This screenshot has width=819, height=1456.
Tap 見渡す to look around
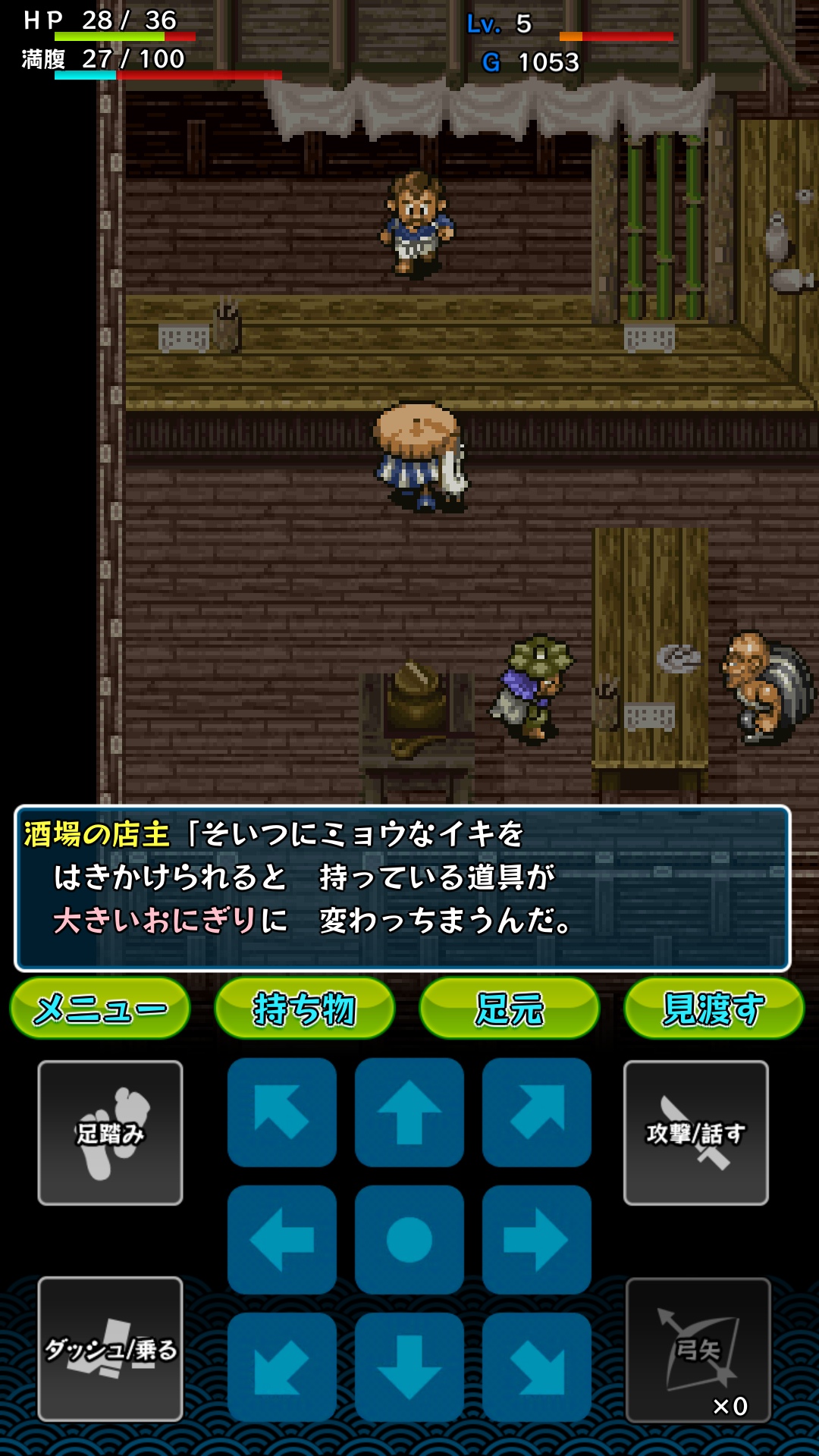714,1008
